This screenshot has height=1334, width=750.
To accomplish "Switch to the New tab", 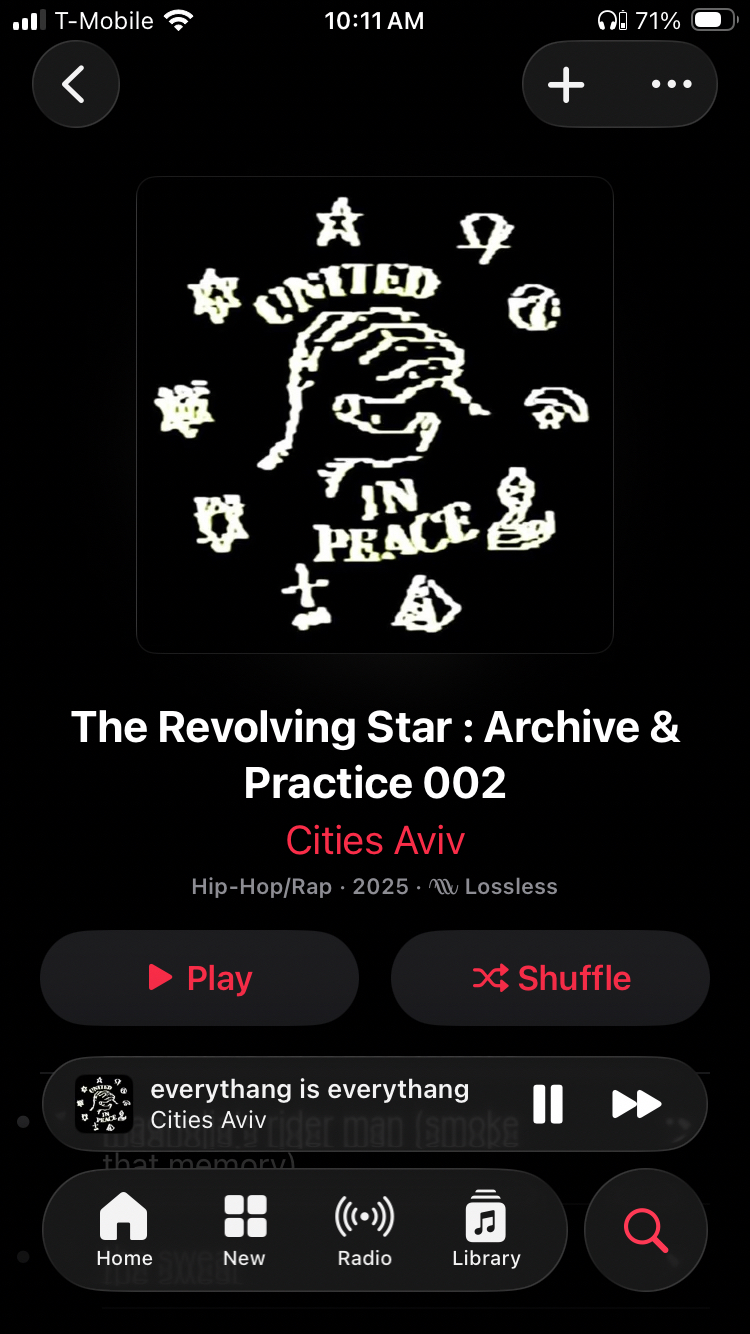I will click(245, 1230).
